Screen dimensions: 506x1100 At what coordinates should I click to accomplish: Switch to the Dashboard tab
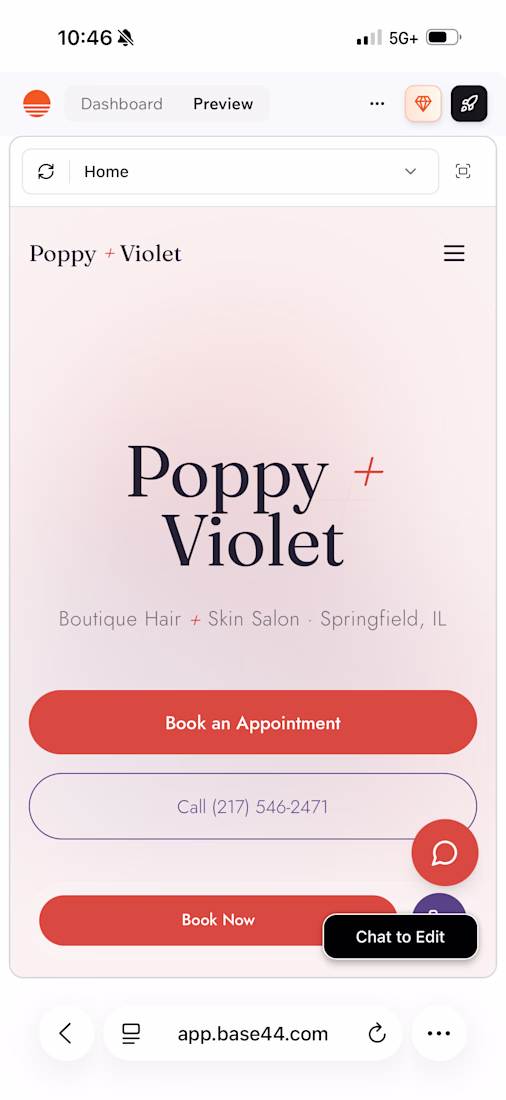(121, 104)
